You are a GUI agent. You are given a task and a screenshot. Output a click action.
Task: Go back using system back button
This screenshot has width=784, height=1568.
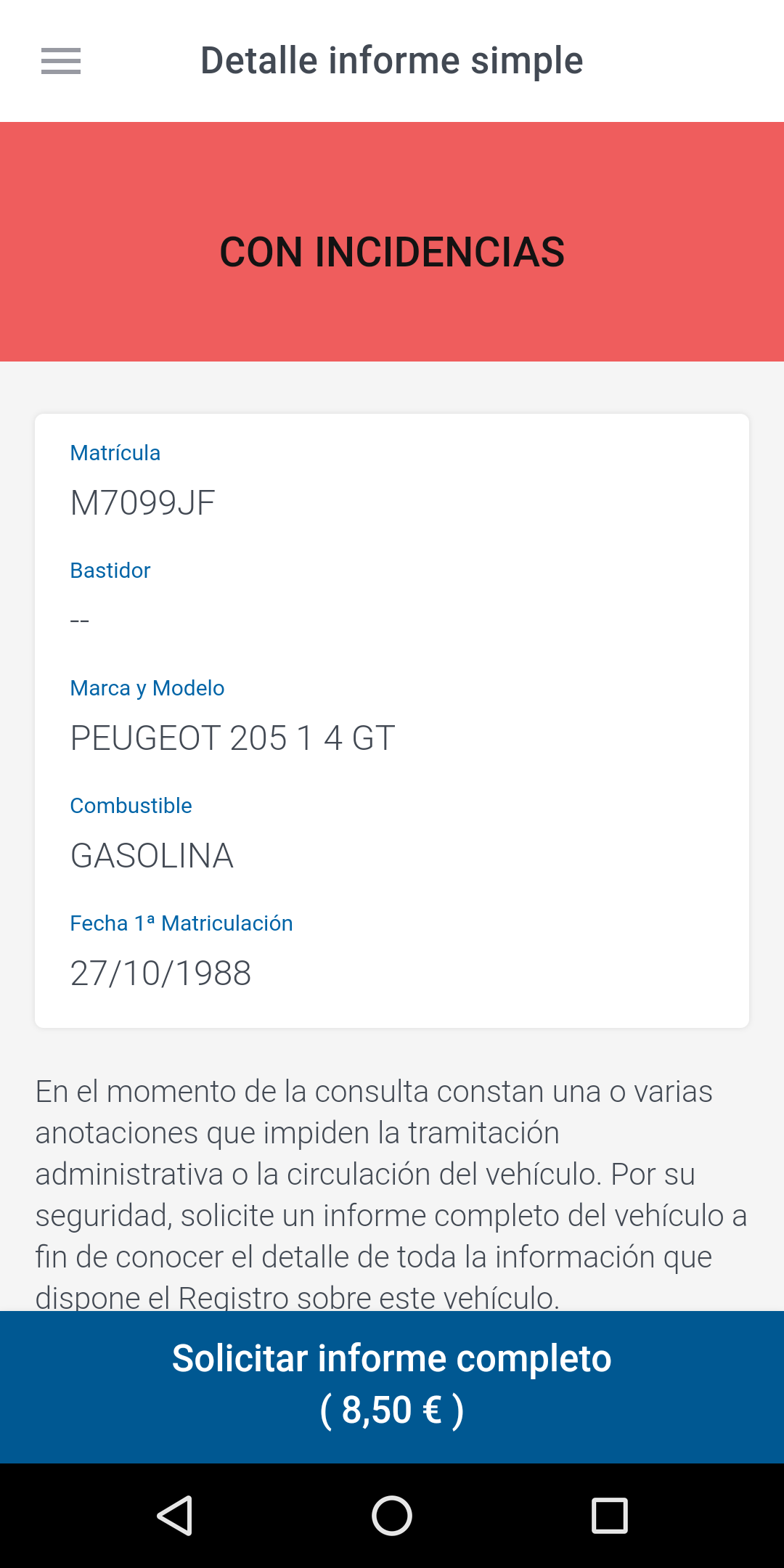pyautogui.click(x=175, y=1516)
